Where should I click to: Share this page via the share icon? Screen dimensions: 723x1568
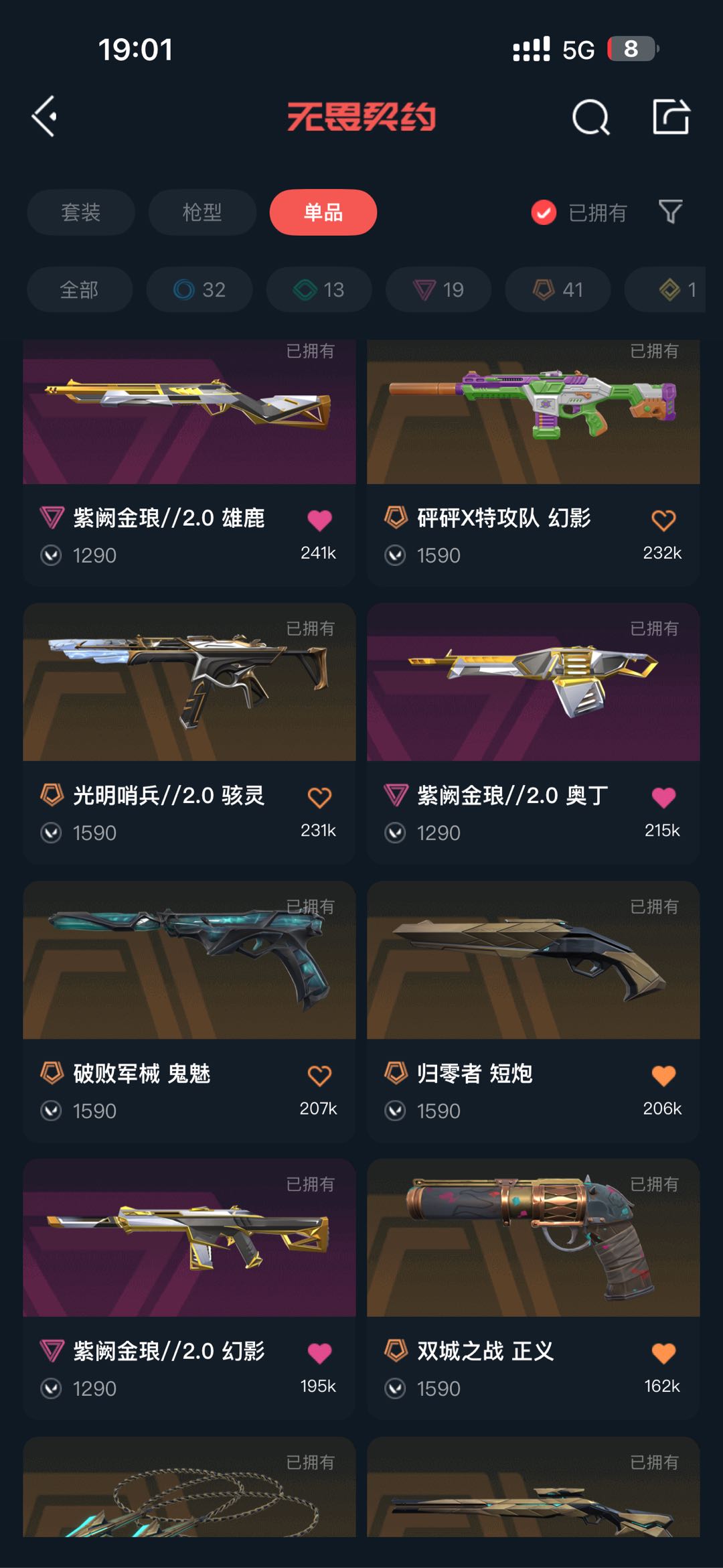click(x=671, y=117)
